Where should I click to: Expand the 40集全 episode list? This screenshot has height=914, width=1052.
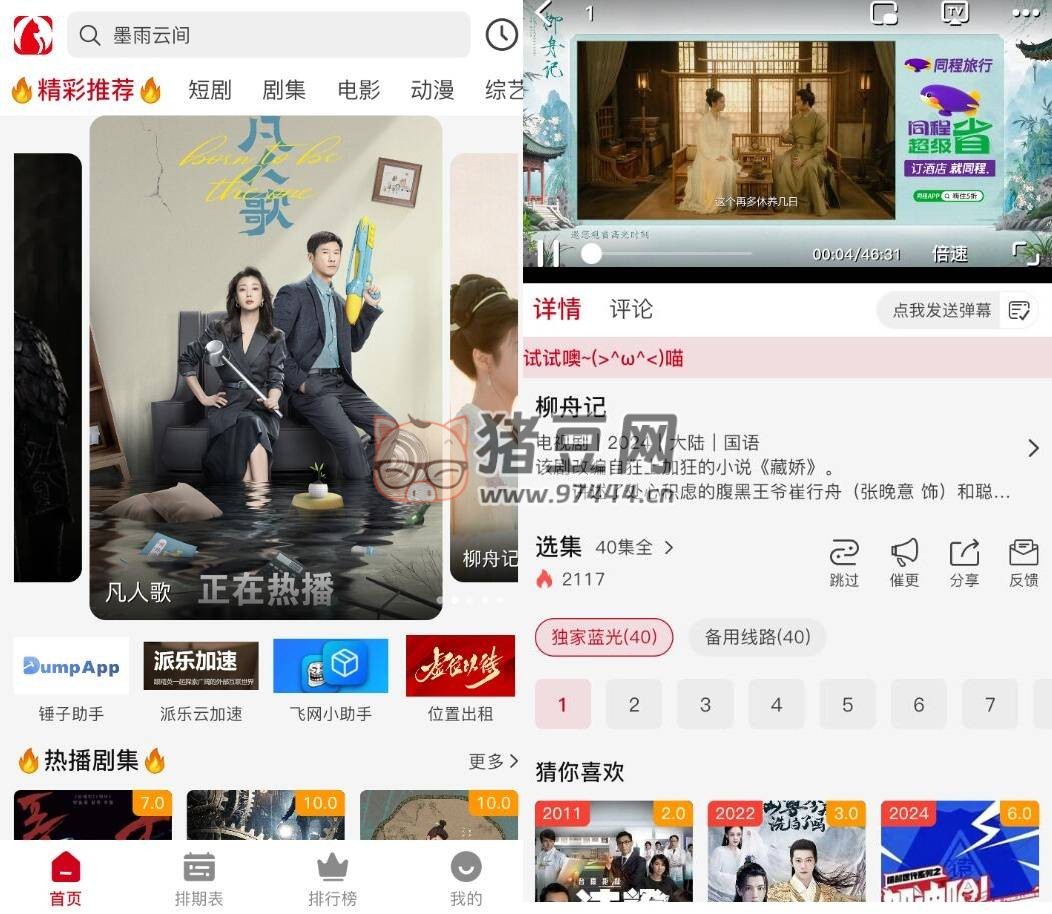pos(636,547)
